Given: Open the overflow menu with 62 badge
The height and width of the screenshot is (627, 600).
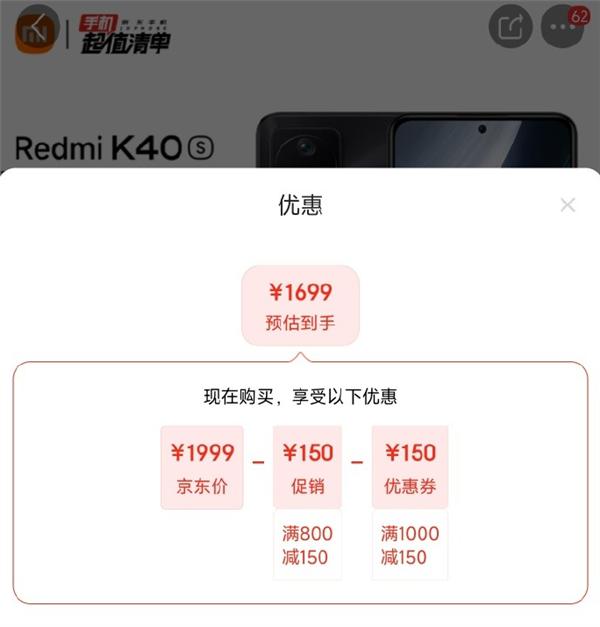Looking at the screenshot, I should [x=562, y=29].
